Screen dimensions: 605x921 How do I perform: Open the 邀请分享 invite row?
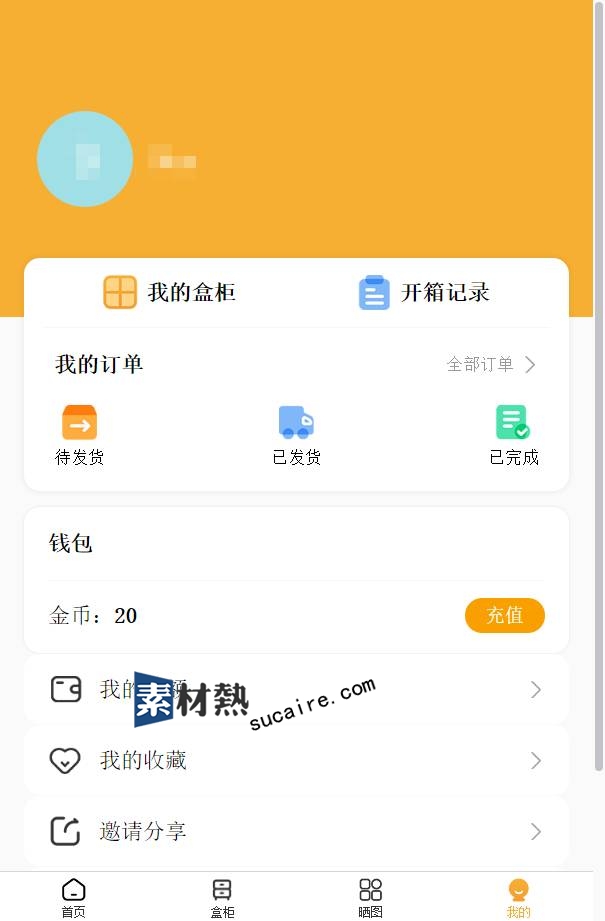296,831
